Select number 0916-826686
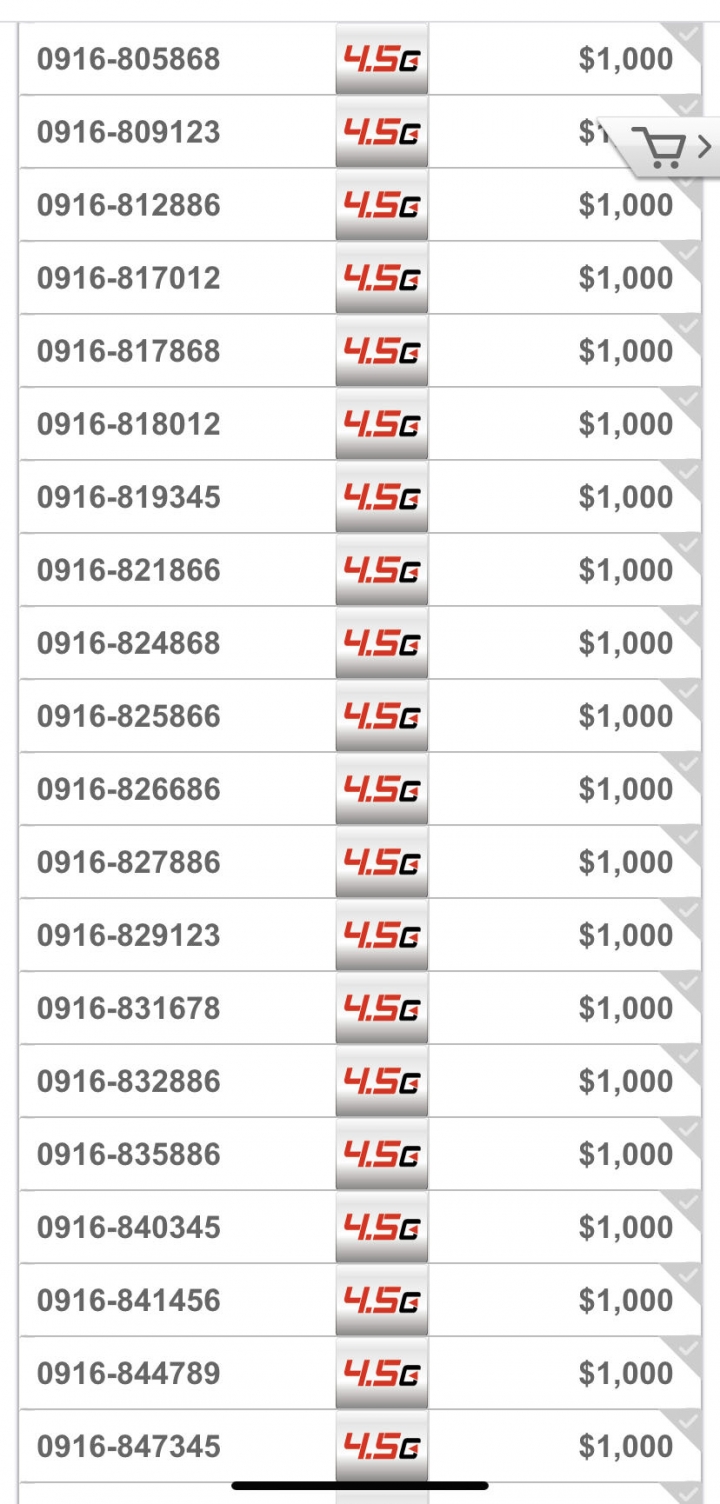 pos(360,789)
